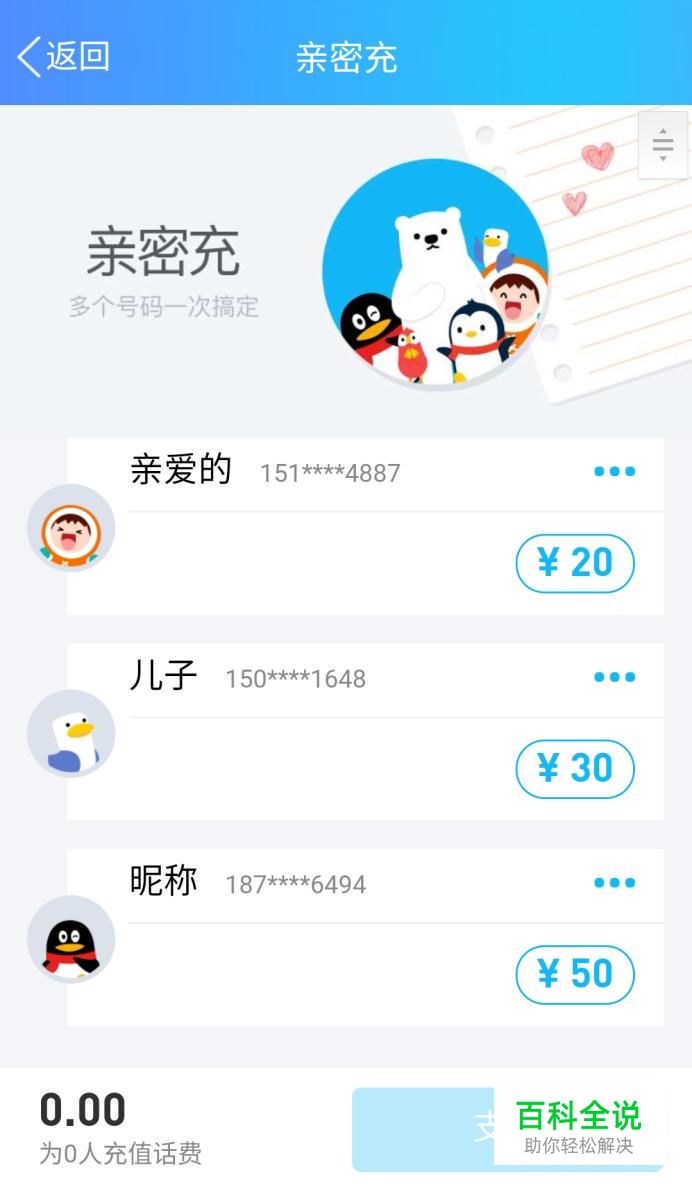Go back using the 返回 button
692x1190 pixels.
[x=64, y=57]
